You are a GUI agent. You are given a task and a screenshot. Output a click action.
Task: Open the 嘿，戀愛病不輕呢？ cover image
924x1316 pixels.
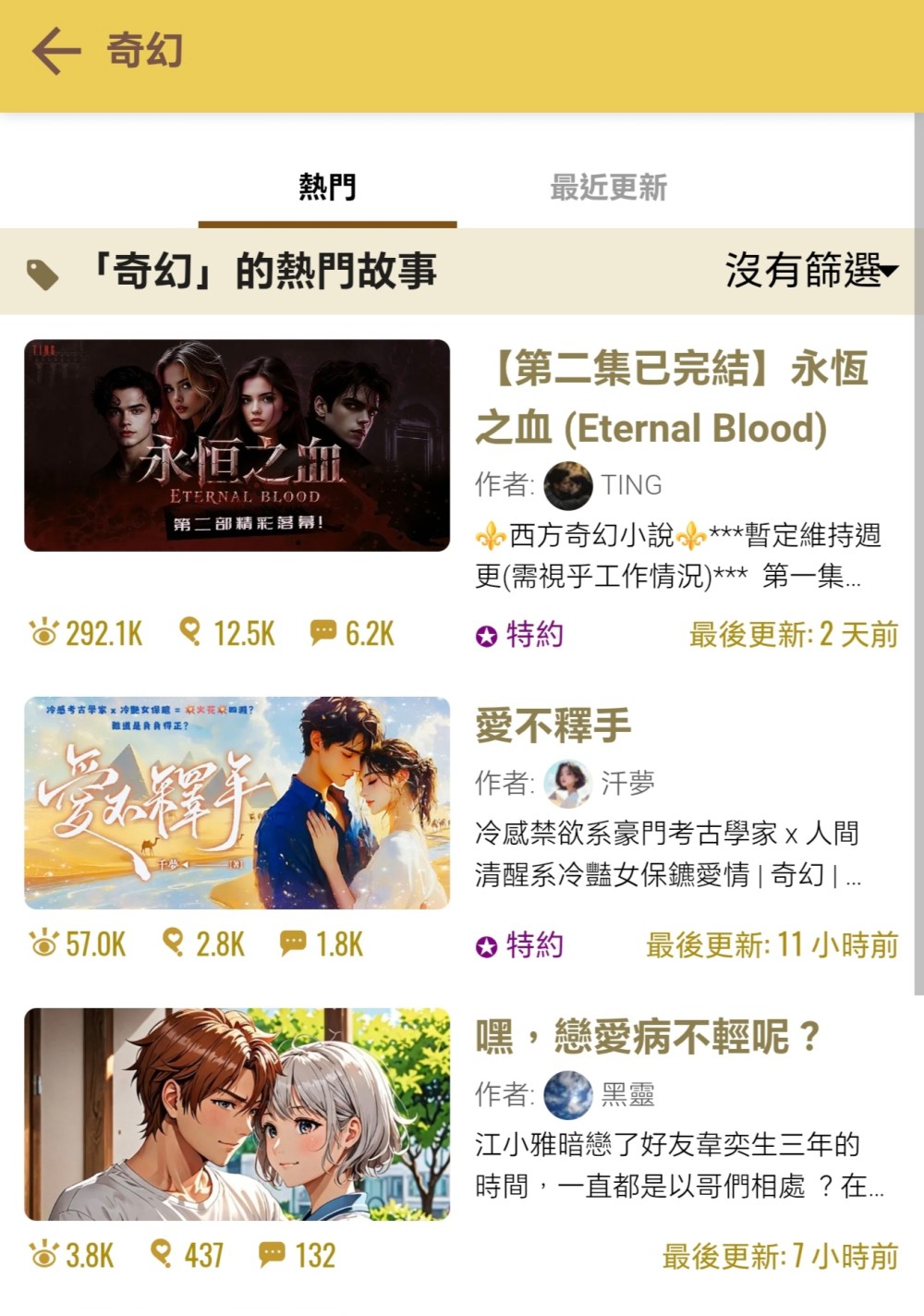point(237,1114)
